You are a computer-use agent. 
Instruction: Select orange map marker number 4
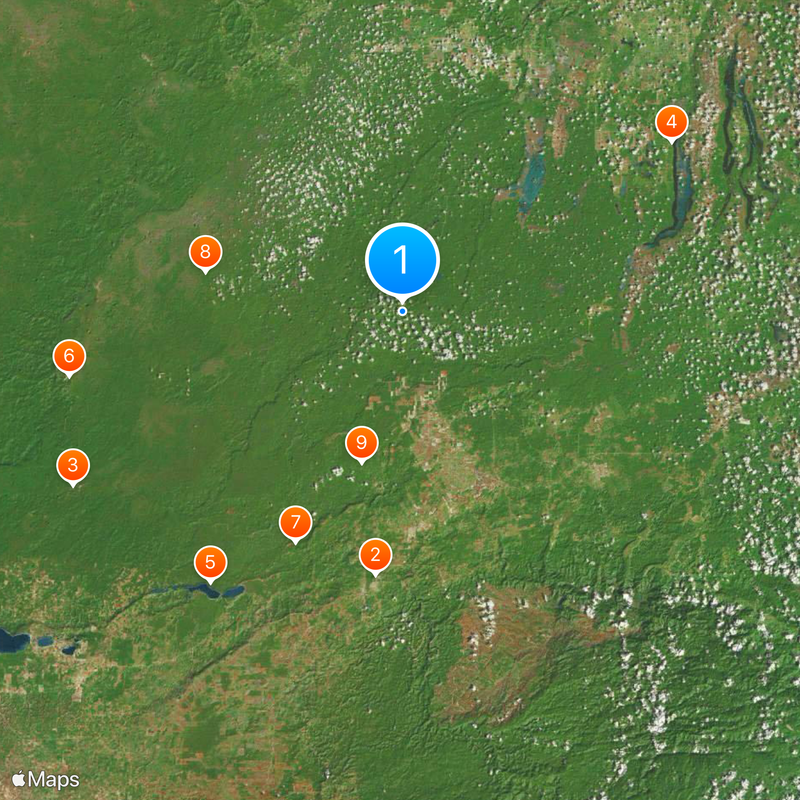click(x=671, y=122)
